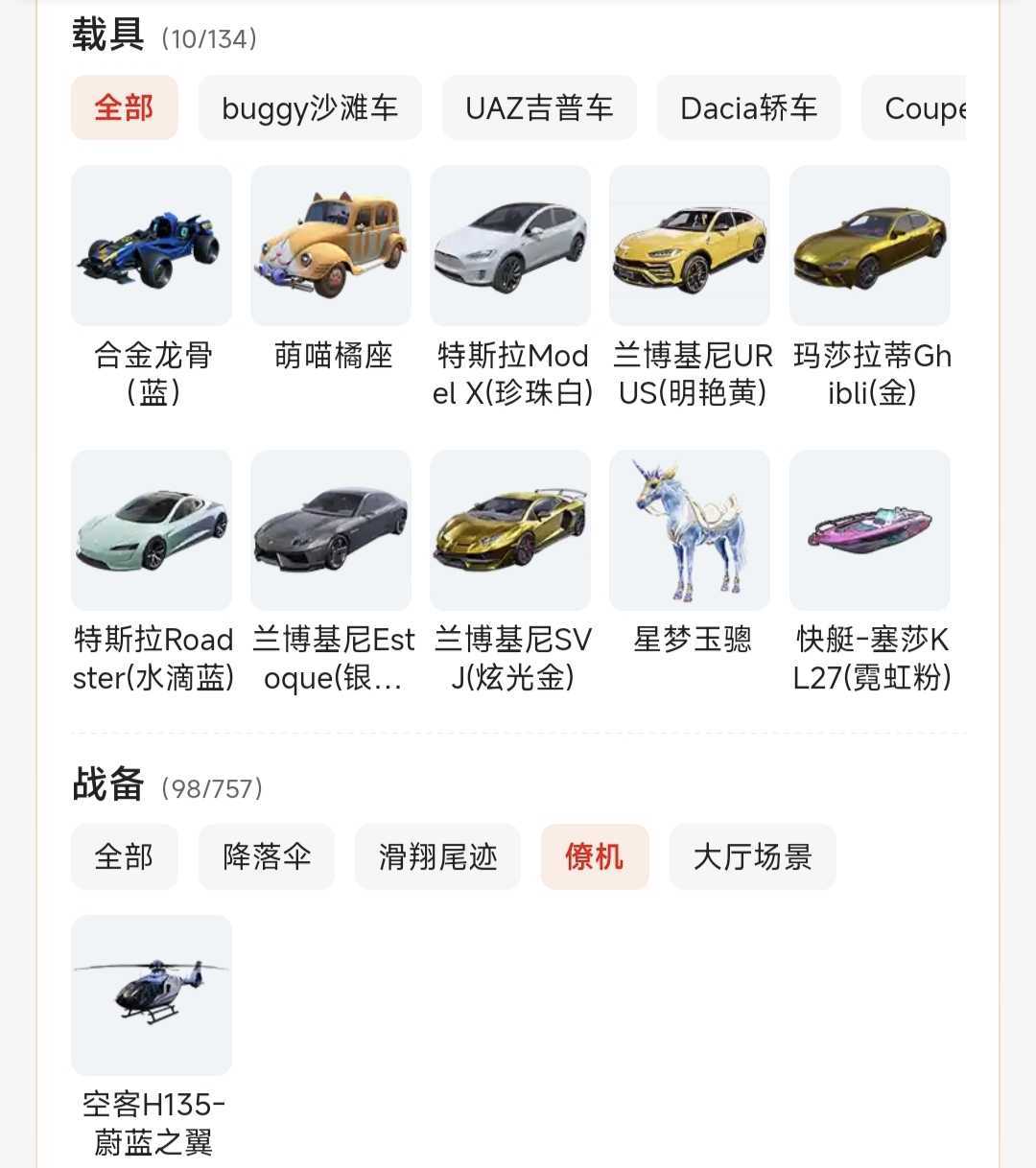View 特斯拉Roadster(水滴蓝) details
This screenshot has height=1168, width=1036.
pyautogui.click(x=152, y=530)
